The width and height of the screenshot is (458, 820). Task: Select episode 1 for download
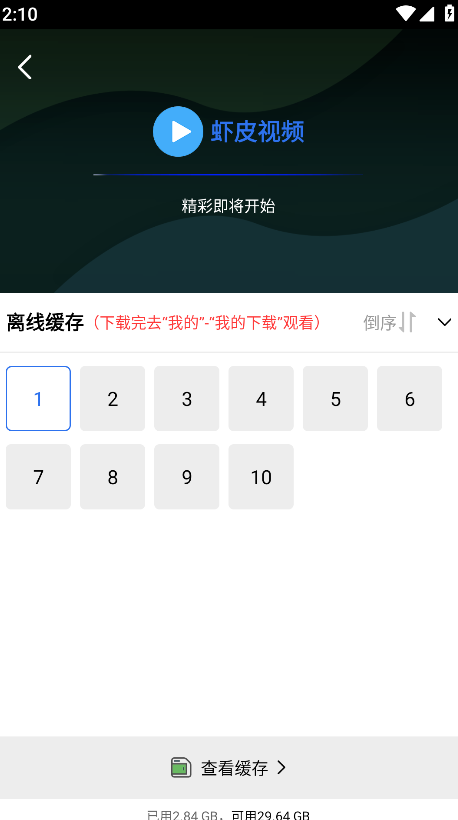click(38, 398)
